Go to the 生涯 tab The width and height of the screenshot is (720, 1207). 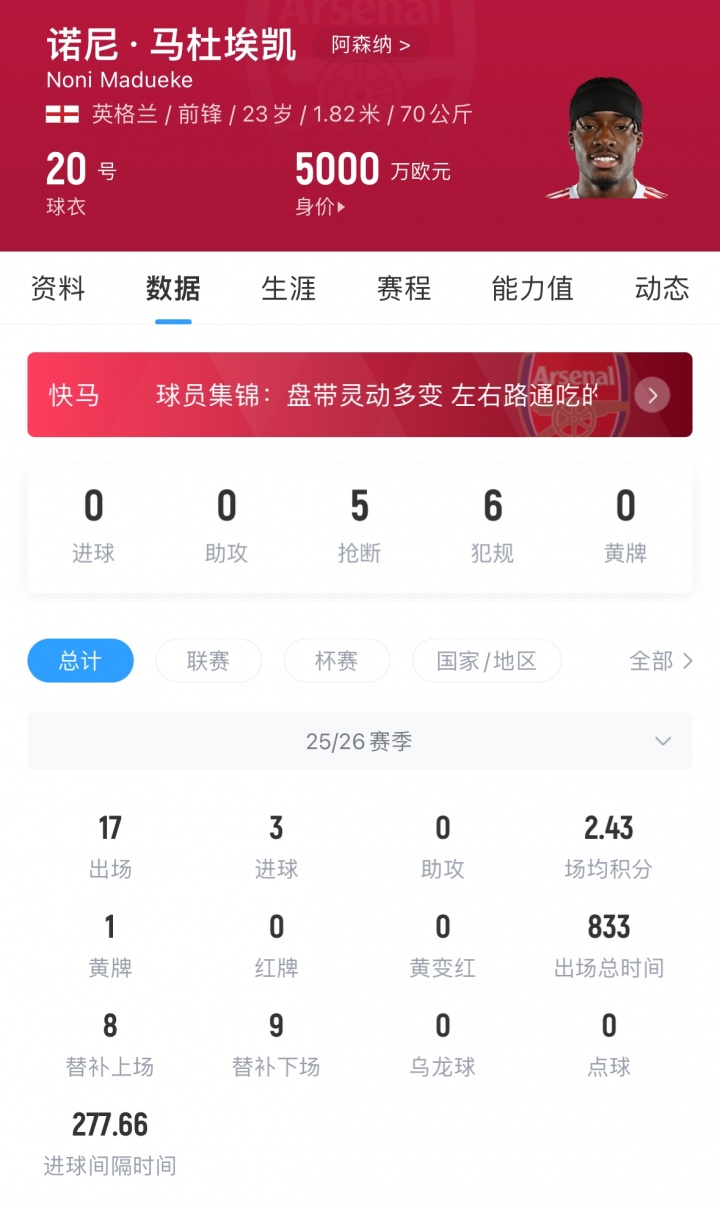click(x=288, y=289)
